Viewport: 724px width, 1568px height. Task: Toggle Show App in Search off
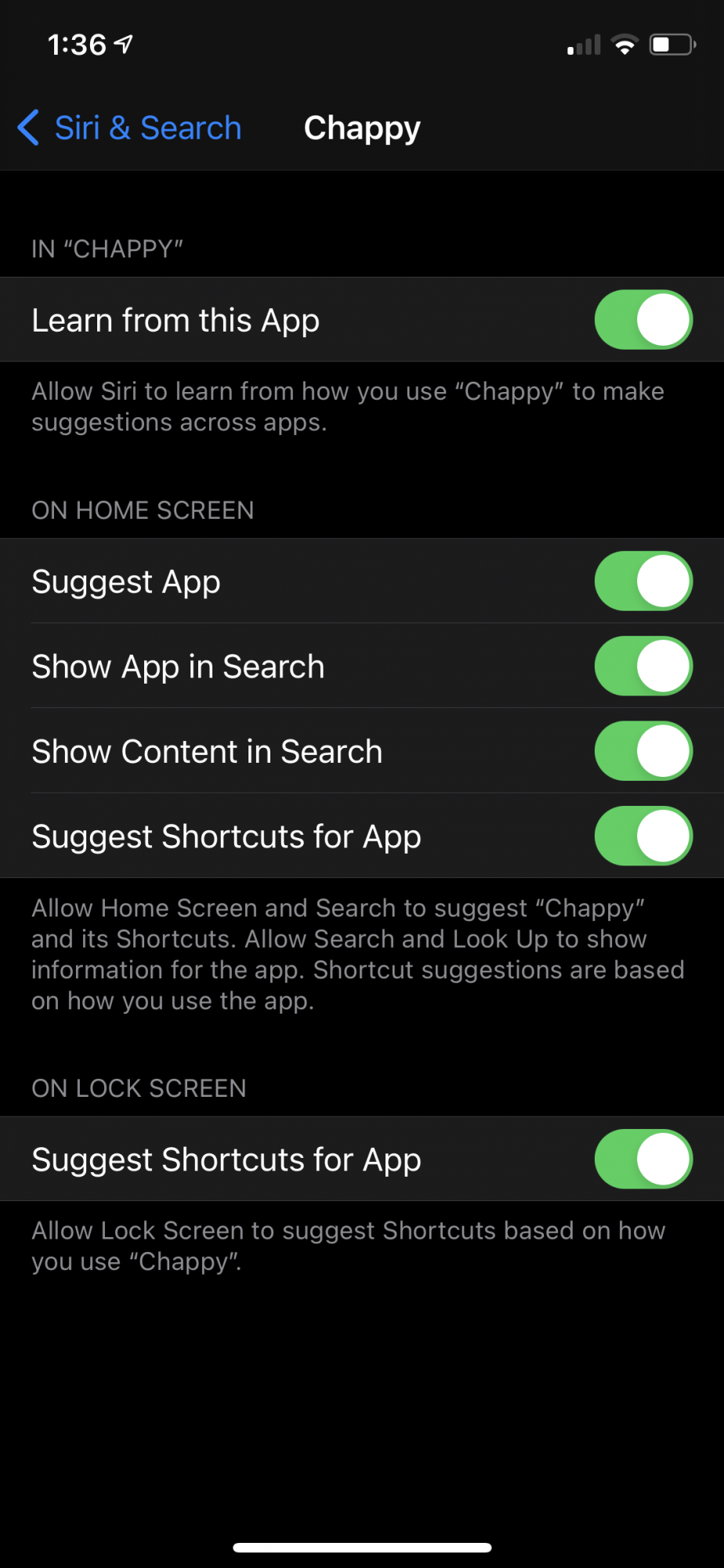[643, 666]
